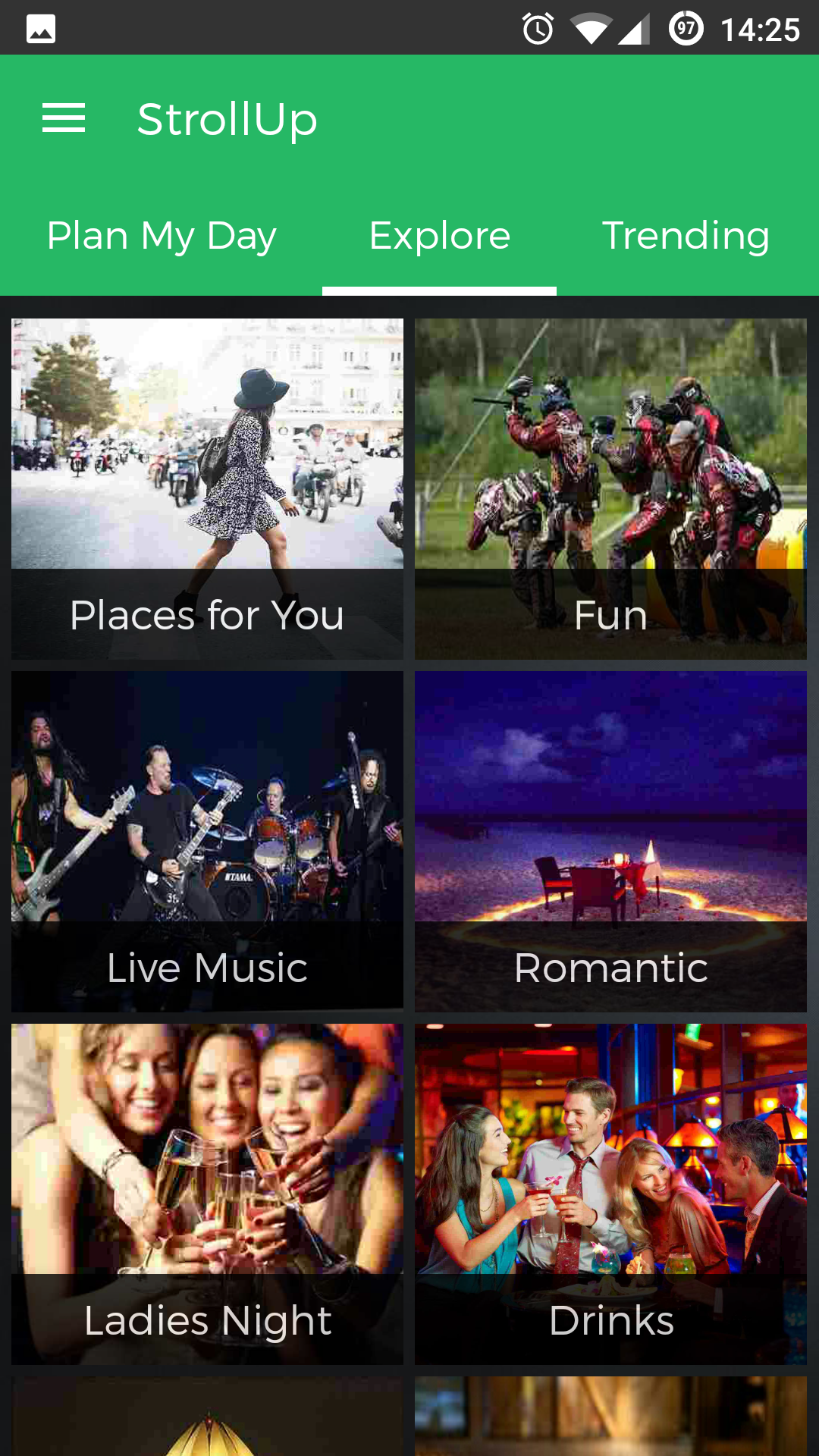Open the hamburger navigation drawer

pos(64,118)
